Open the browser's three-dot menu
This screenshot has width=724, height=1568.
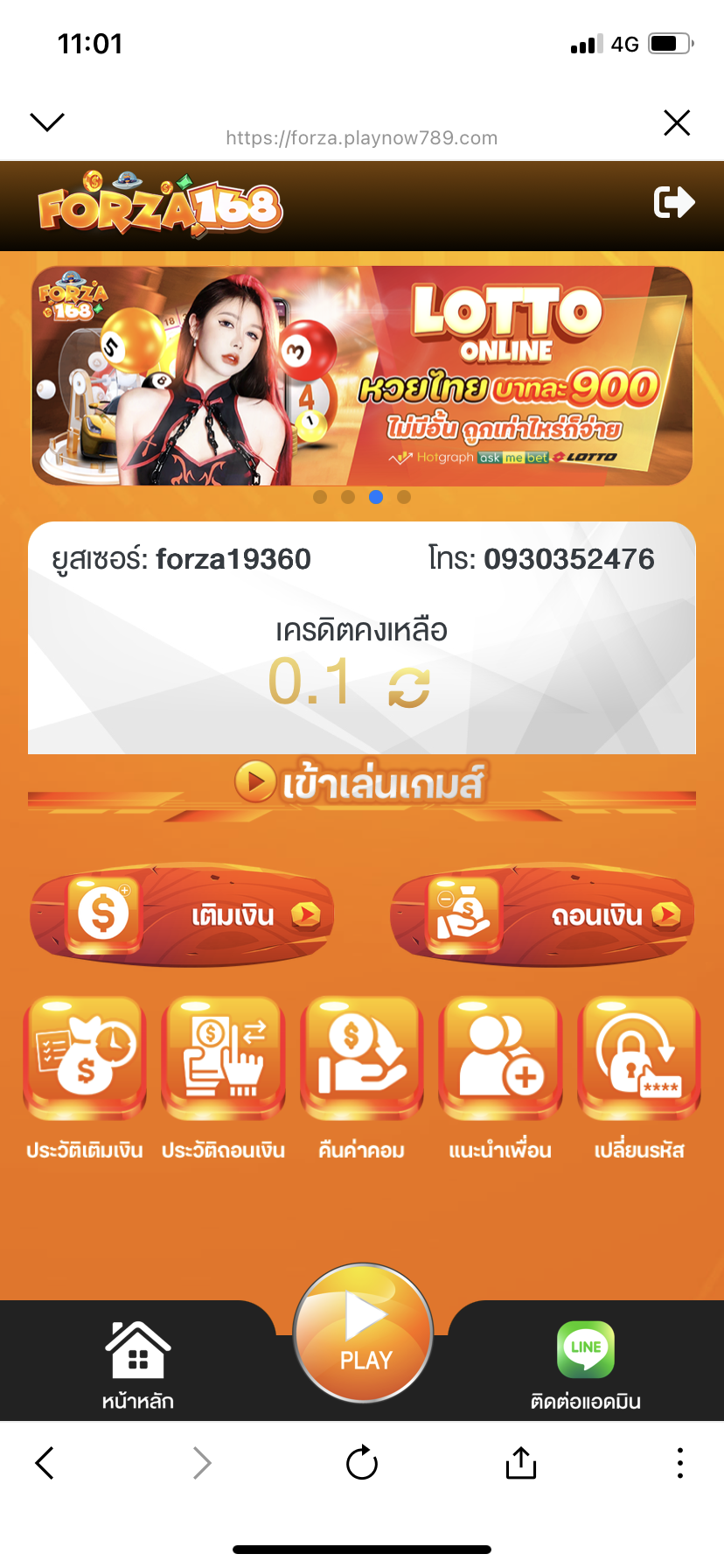[x=679, y=1462]
